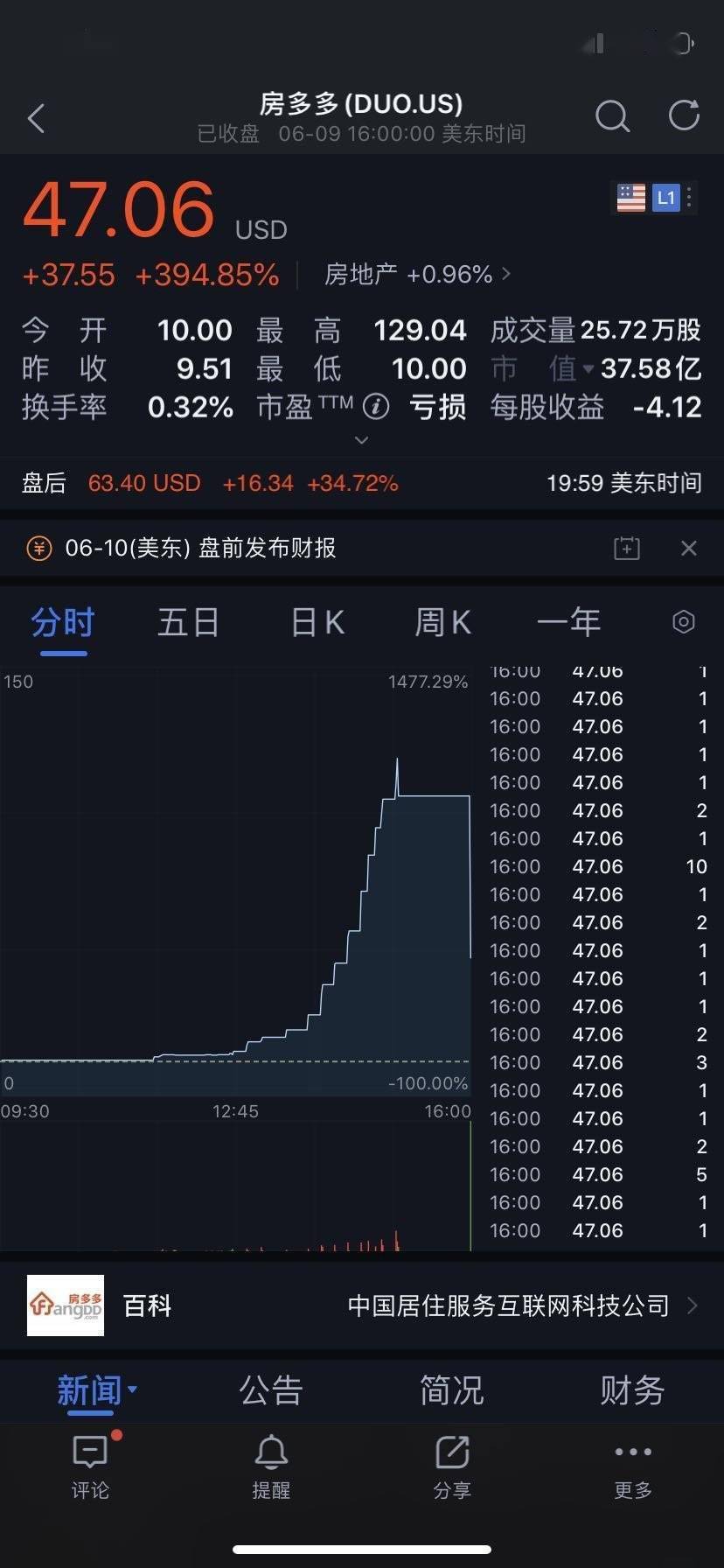The height and width of the screenshot is (1568, 724).
Task: Tap the info icon next to 市盈TTM
Action: tap(375, 407)
